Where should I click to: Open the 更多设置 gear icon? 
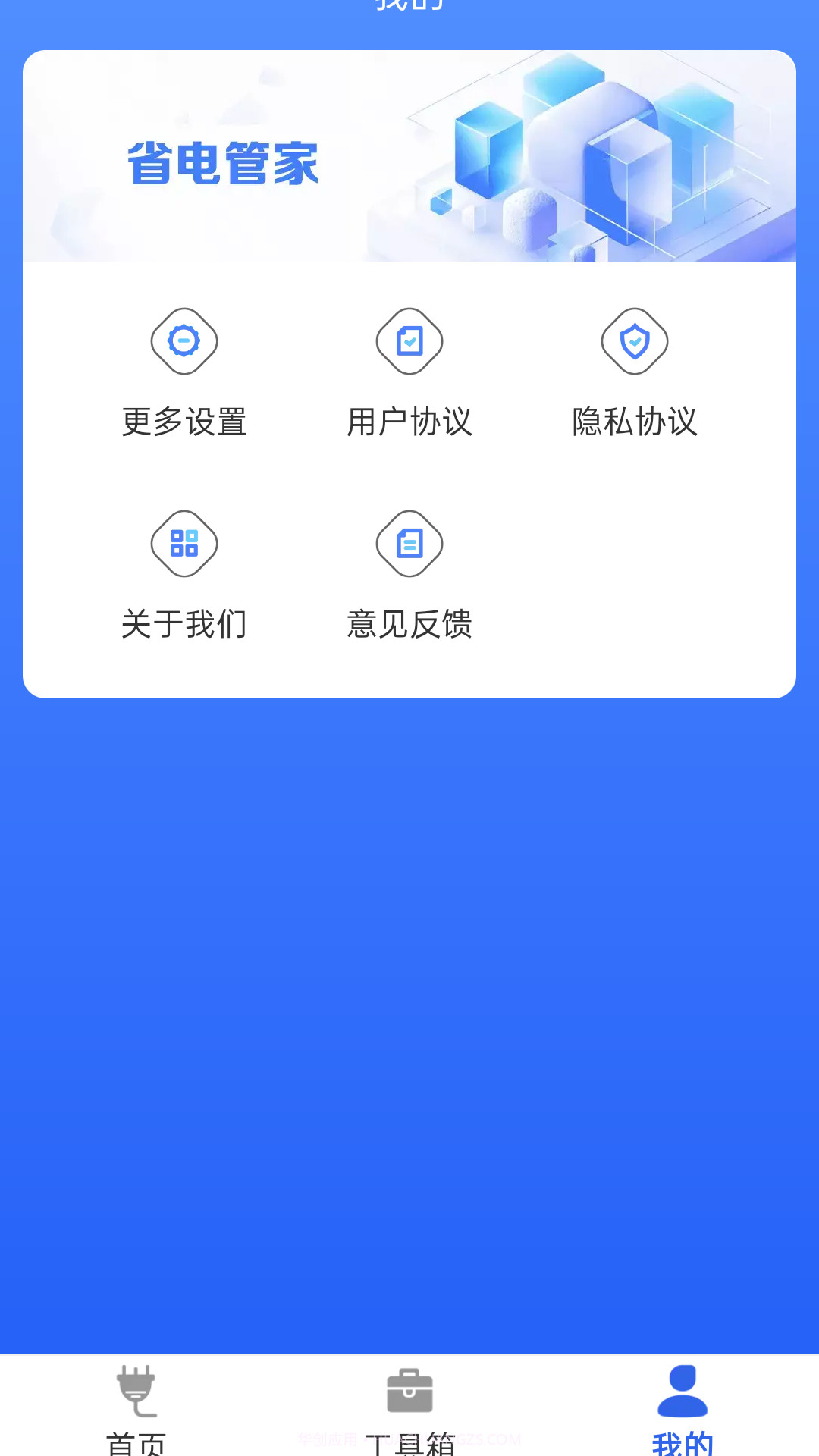coord(184,341)
